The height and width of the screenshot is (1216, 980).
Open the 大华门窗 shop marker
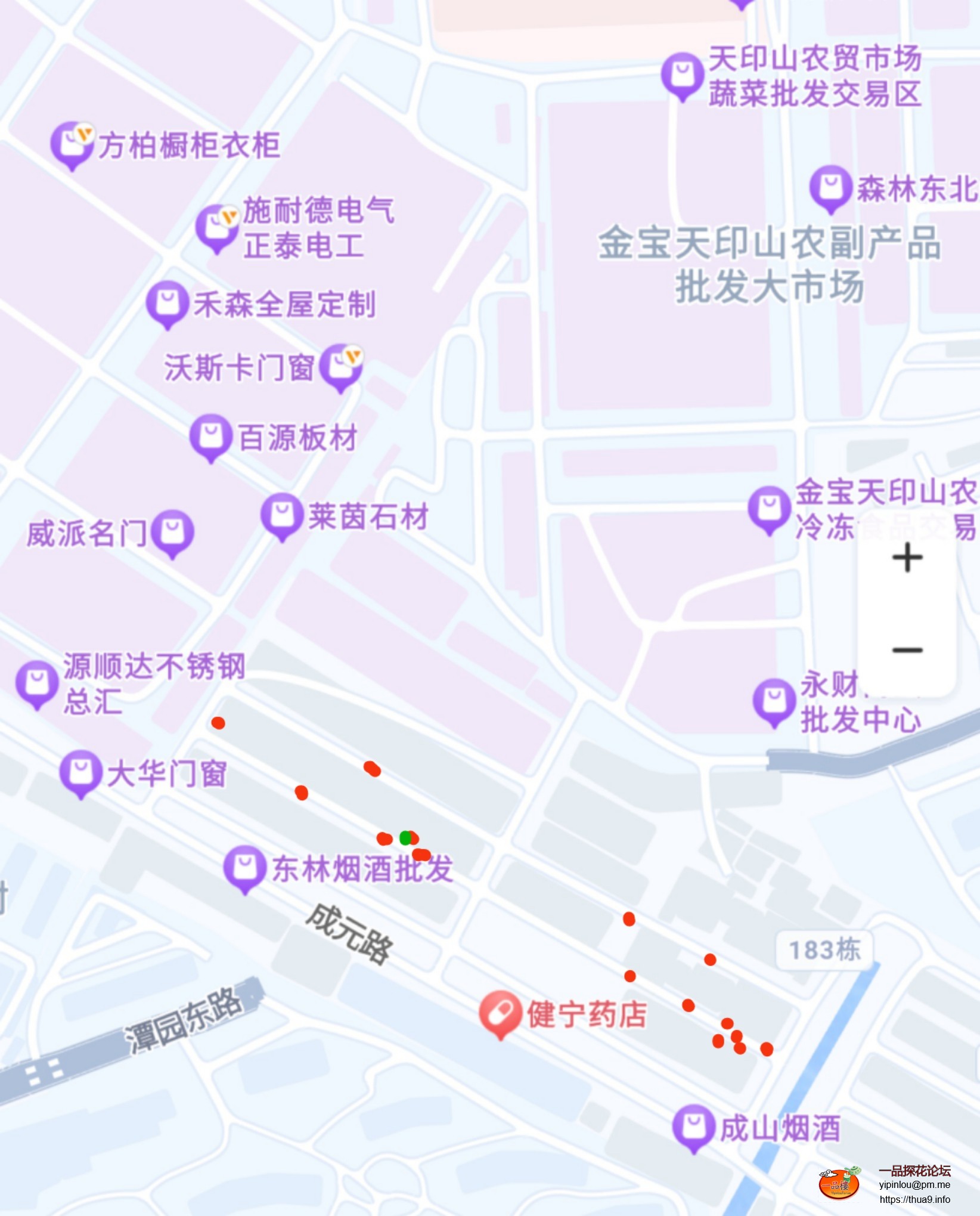pos(80,771)
